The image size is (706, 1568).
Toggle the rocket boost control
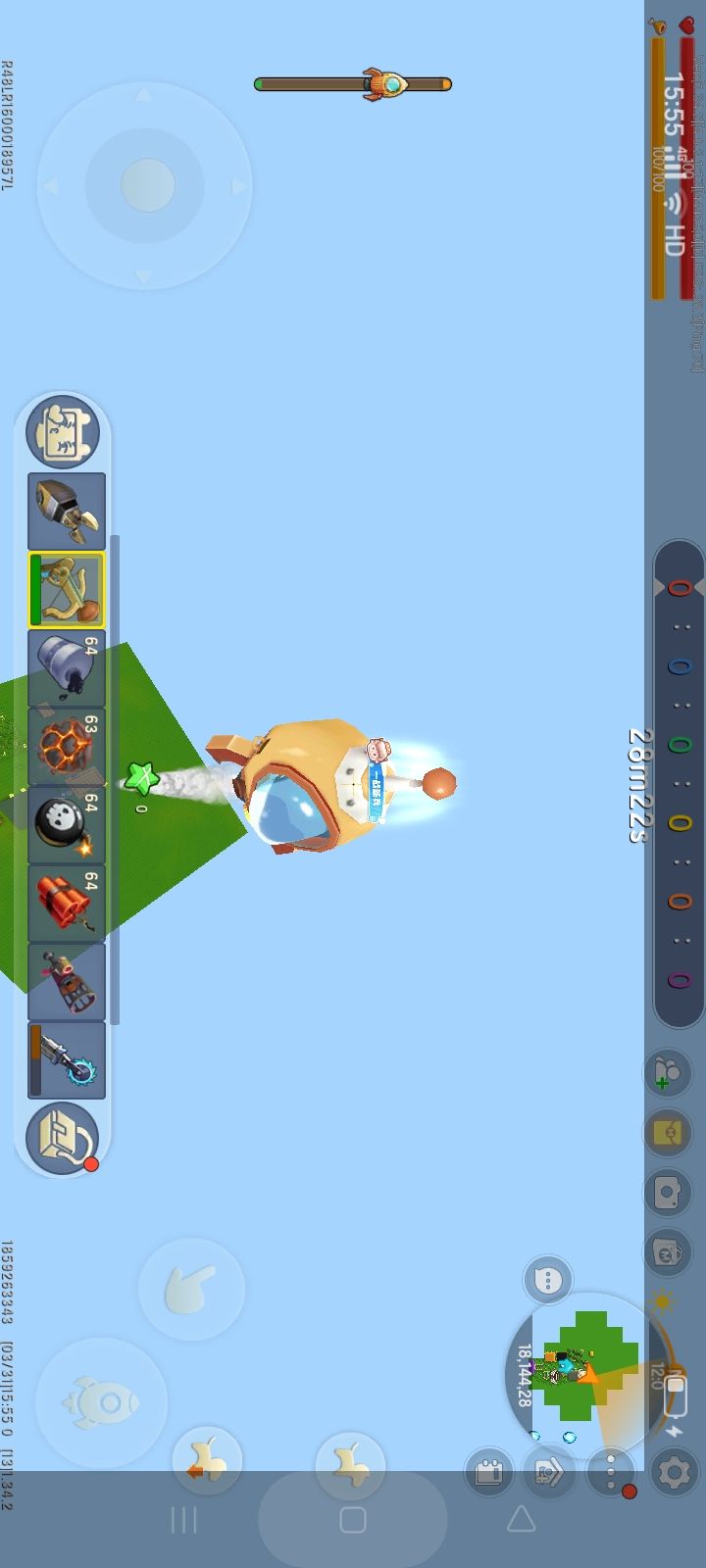pyautogui.click(x=98, y=1403)
